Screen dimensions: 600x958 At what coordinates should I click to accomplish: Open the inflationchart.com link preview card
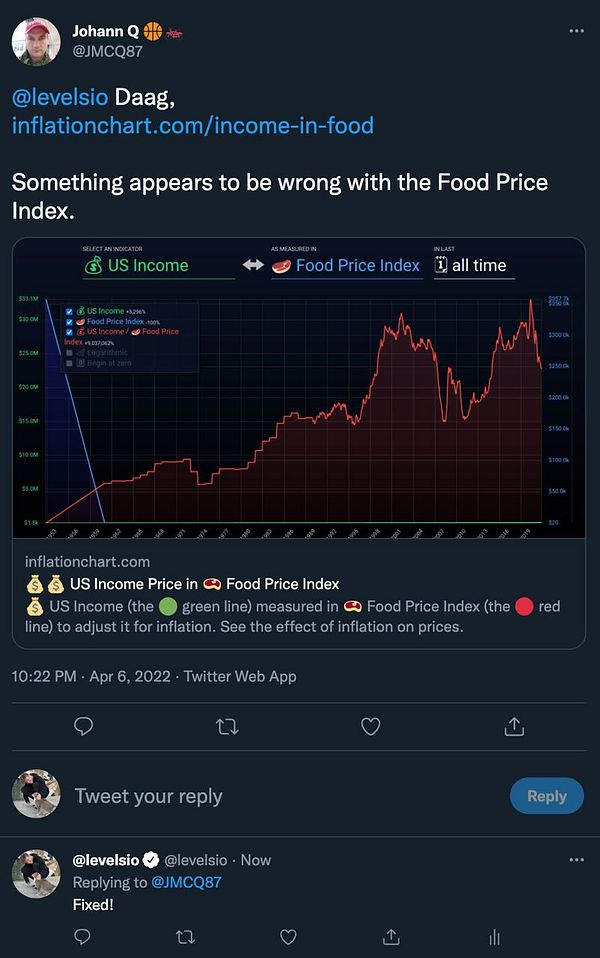[x=299, y=594]
